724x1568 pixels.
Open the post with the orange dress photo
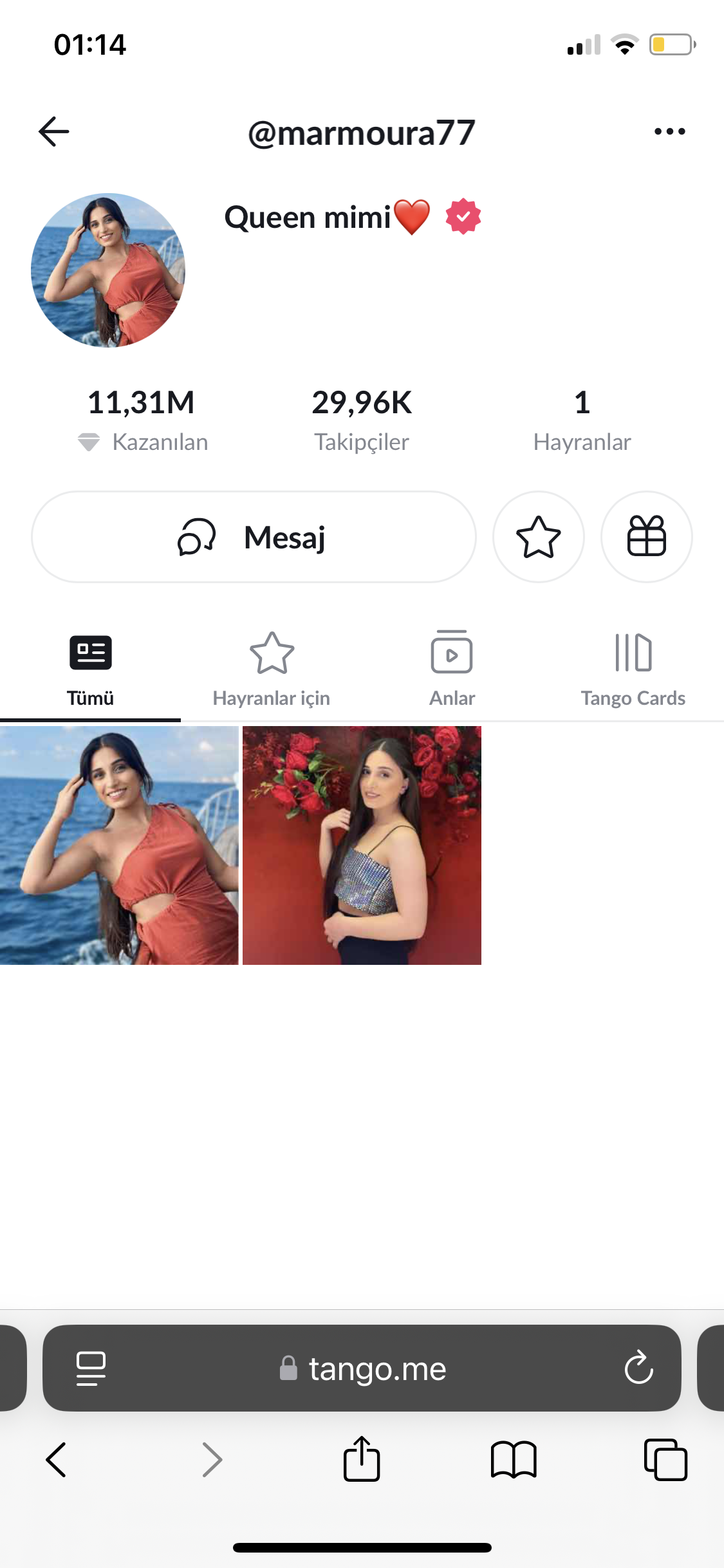click(x=119, y=845)
